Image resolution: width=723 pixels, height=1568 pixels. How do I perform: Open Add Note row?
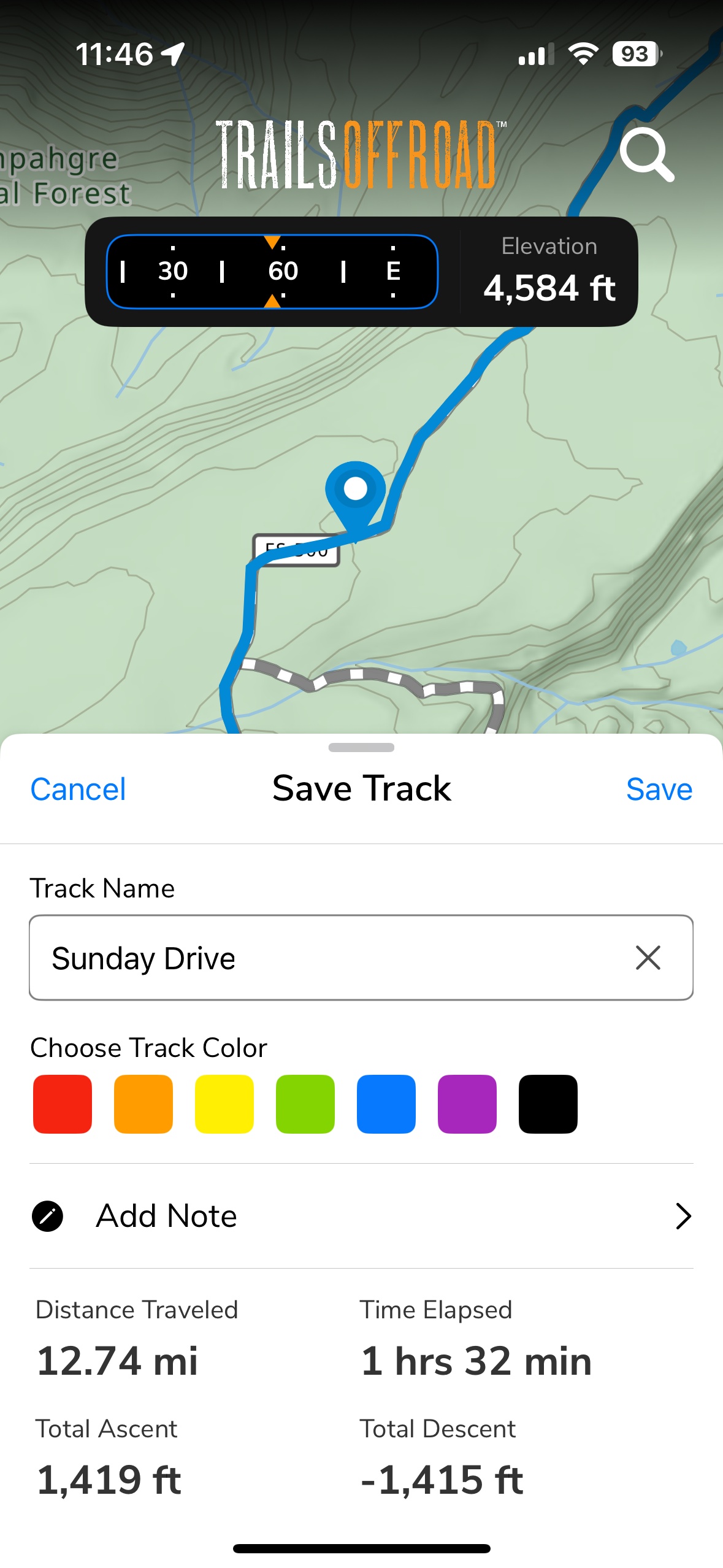(x=361, y=1216)
